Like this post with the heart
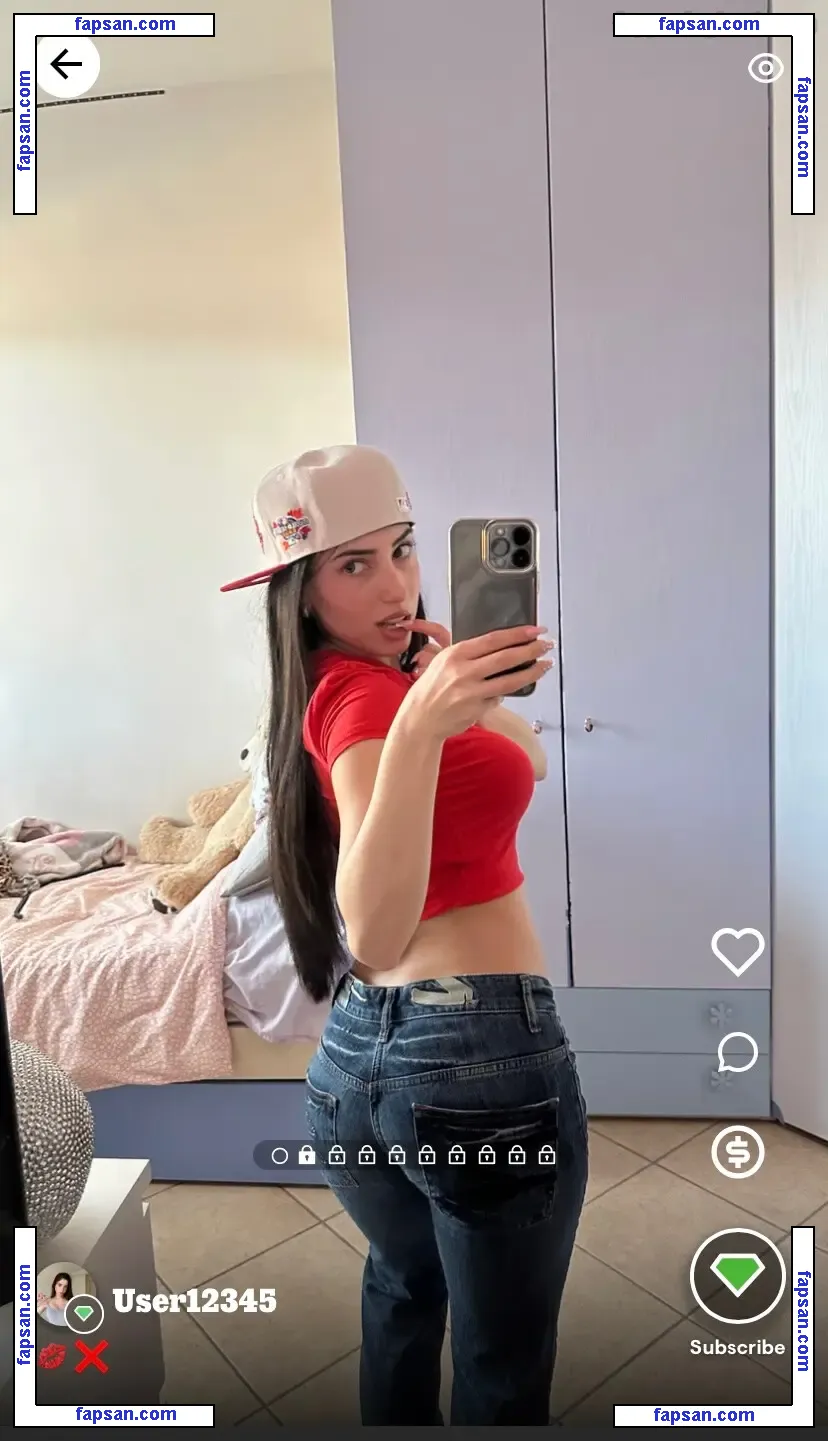Image resolution: width=828 pixels, height=1441 pixels. coord(738,951)
